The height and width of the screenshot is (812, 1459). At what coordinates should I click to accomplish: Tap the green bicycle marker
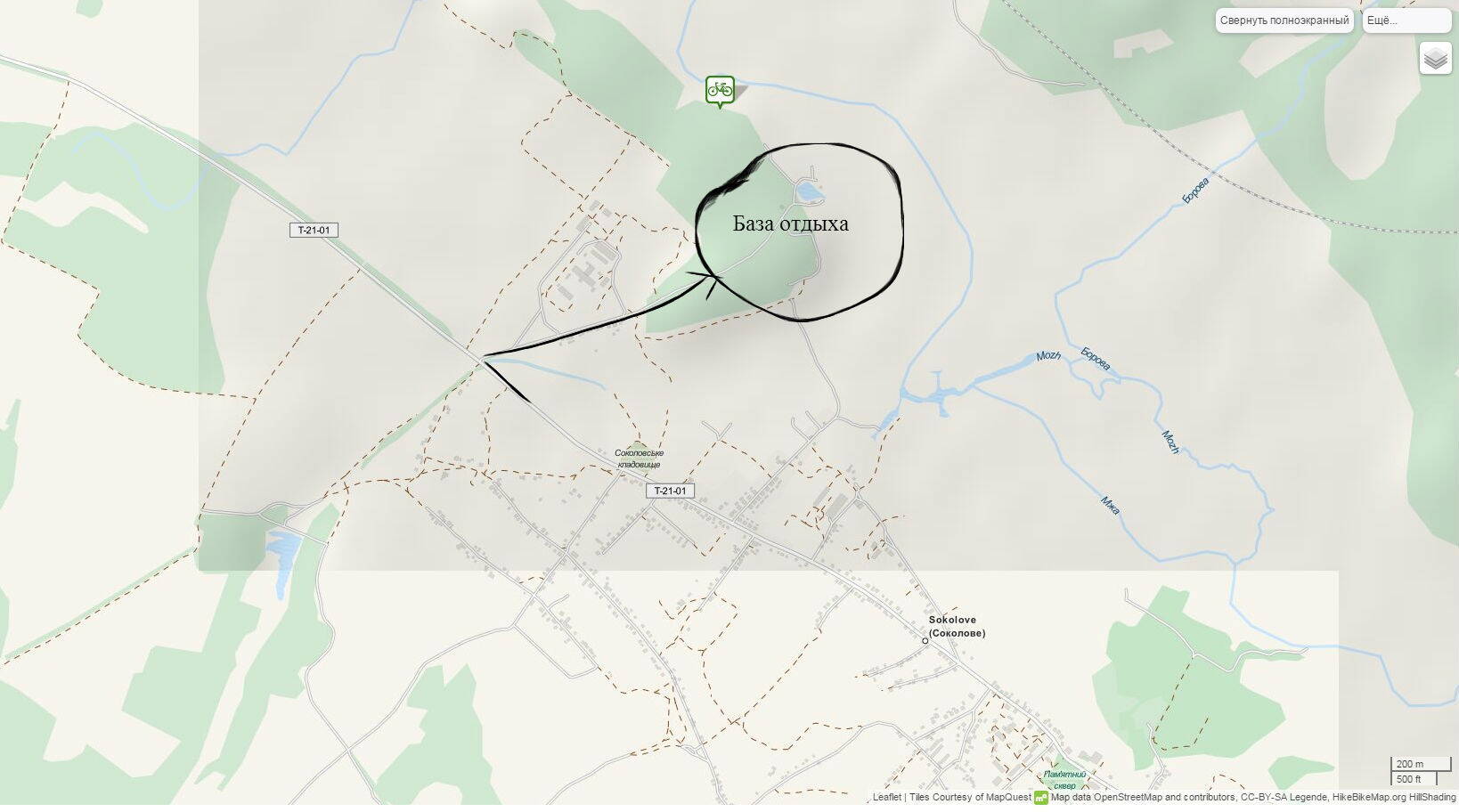[x=720, y=90]
